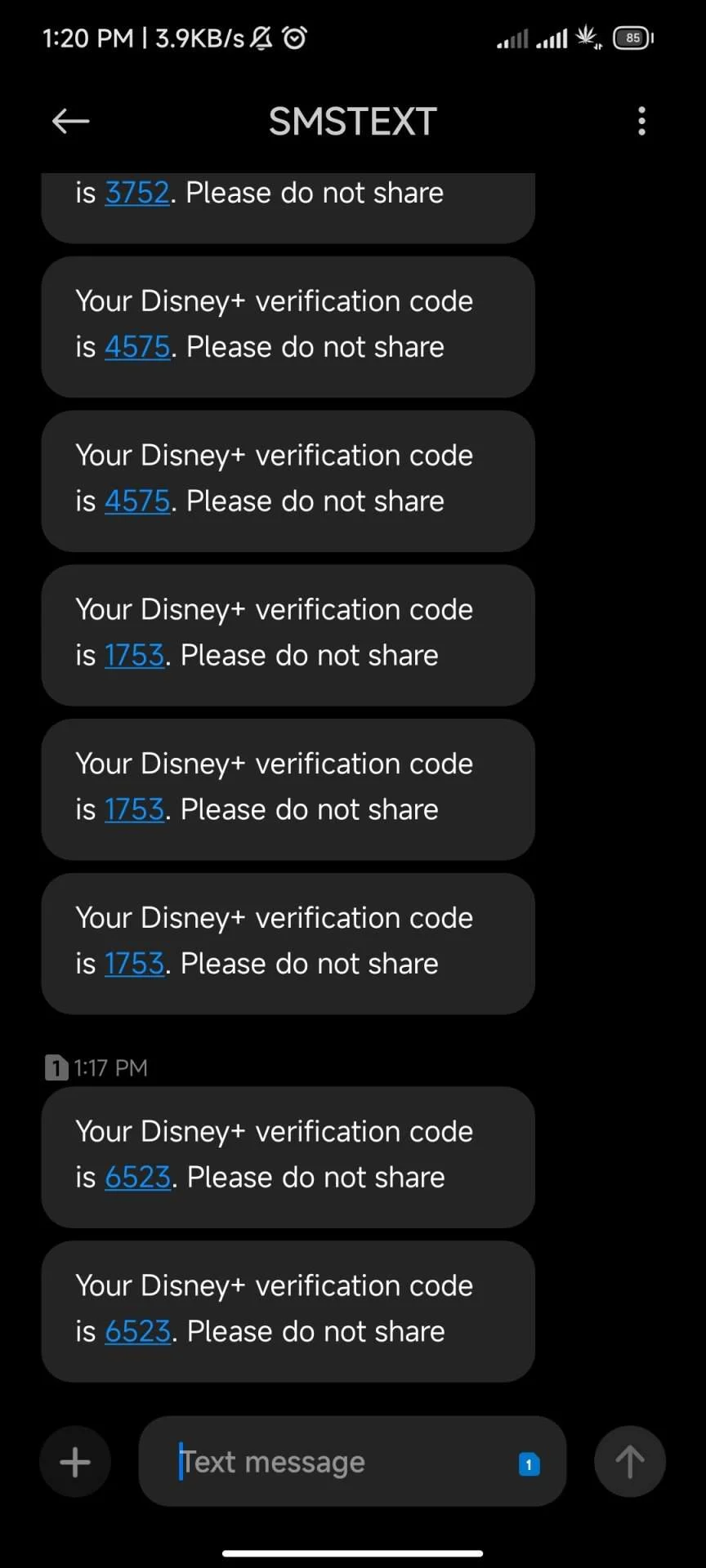
Task: Go back from the SMSTEXT conversation
Action: point(70,122)
